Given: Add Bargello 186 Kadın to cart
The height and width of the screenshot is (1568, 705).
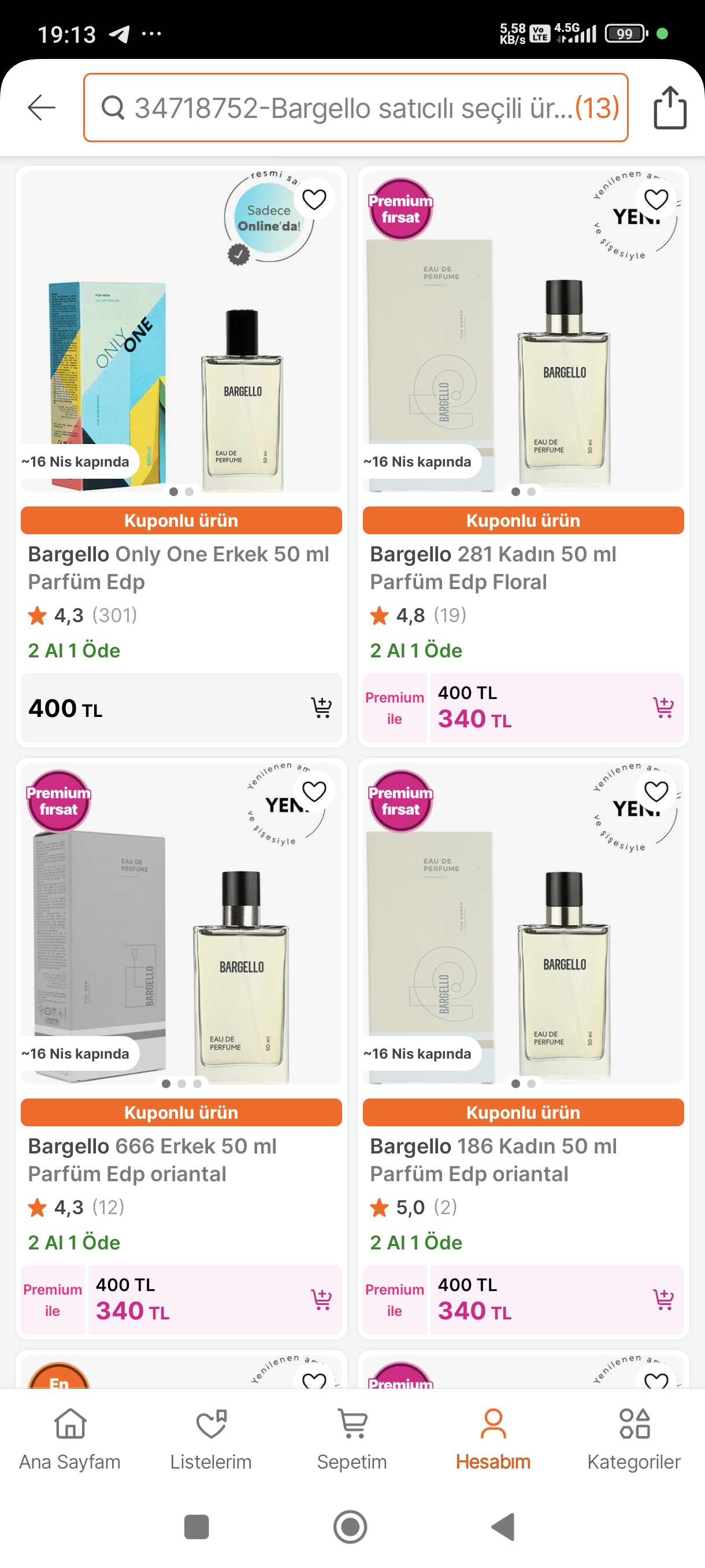Looking at the screenshot, I should coord(663,1299).
